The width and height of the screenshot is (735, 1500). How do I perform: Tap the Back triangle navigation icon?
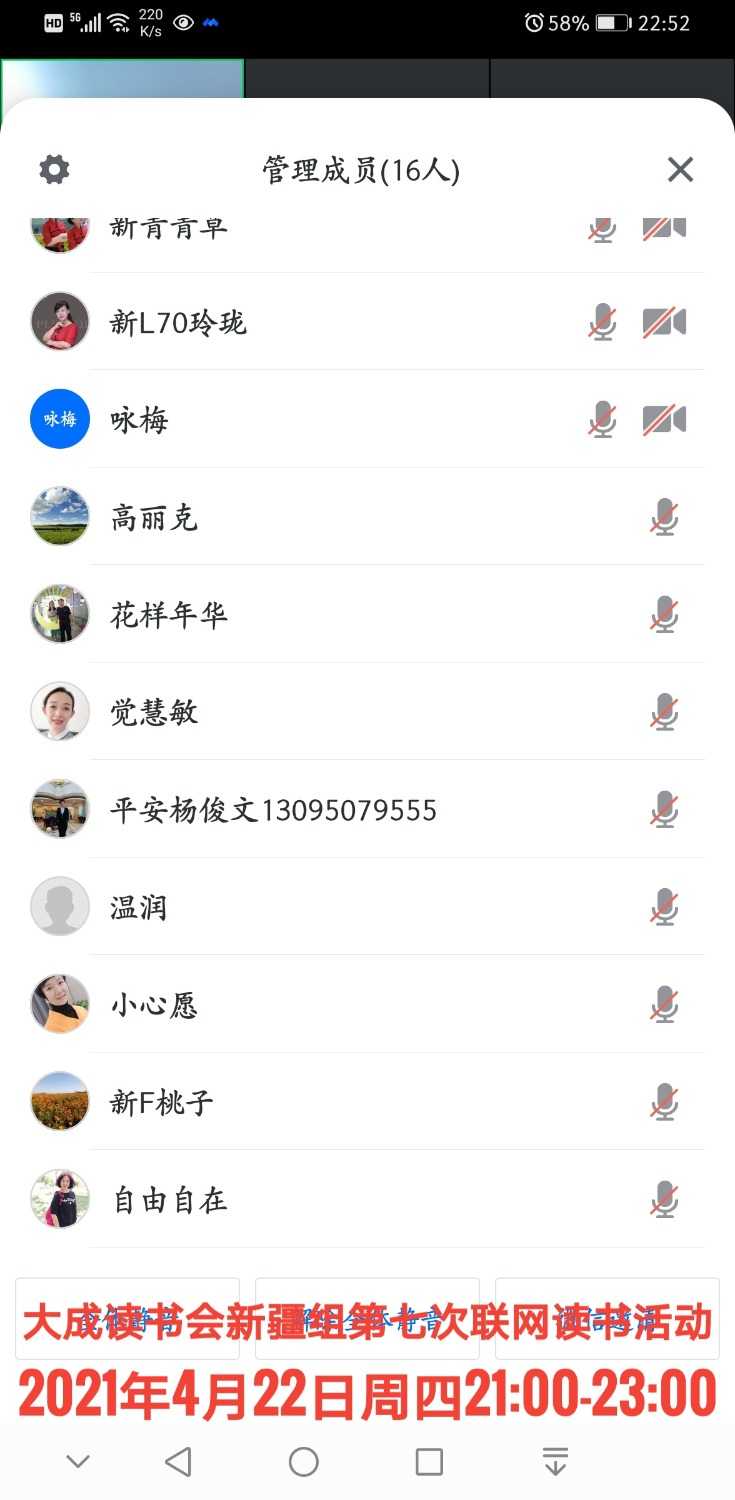pos(178,1461)
